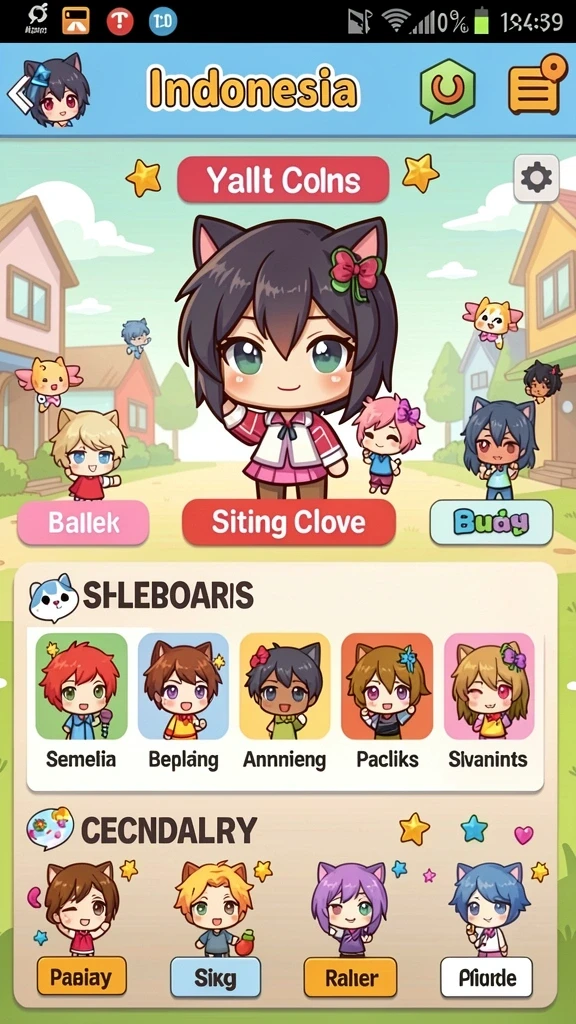Select the Annnieng character tile
The image size is (576, 1024).
tap(285, 701)
